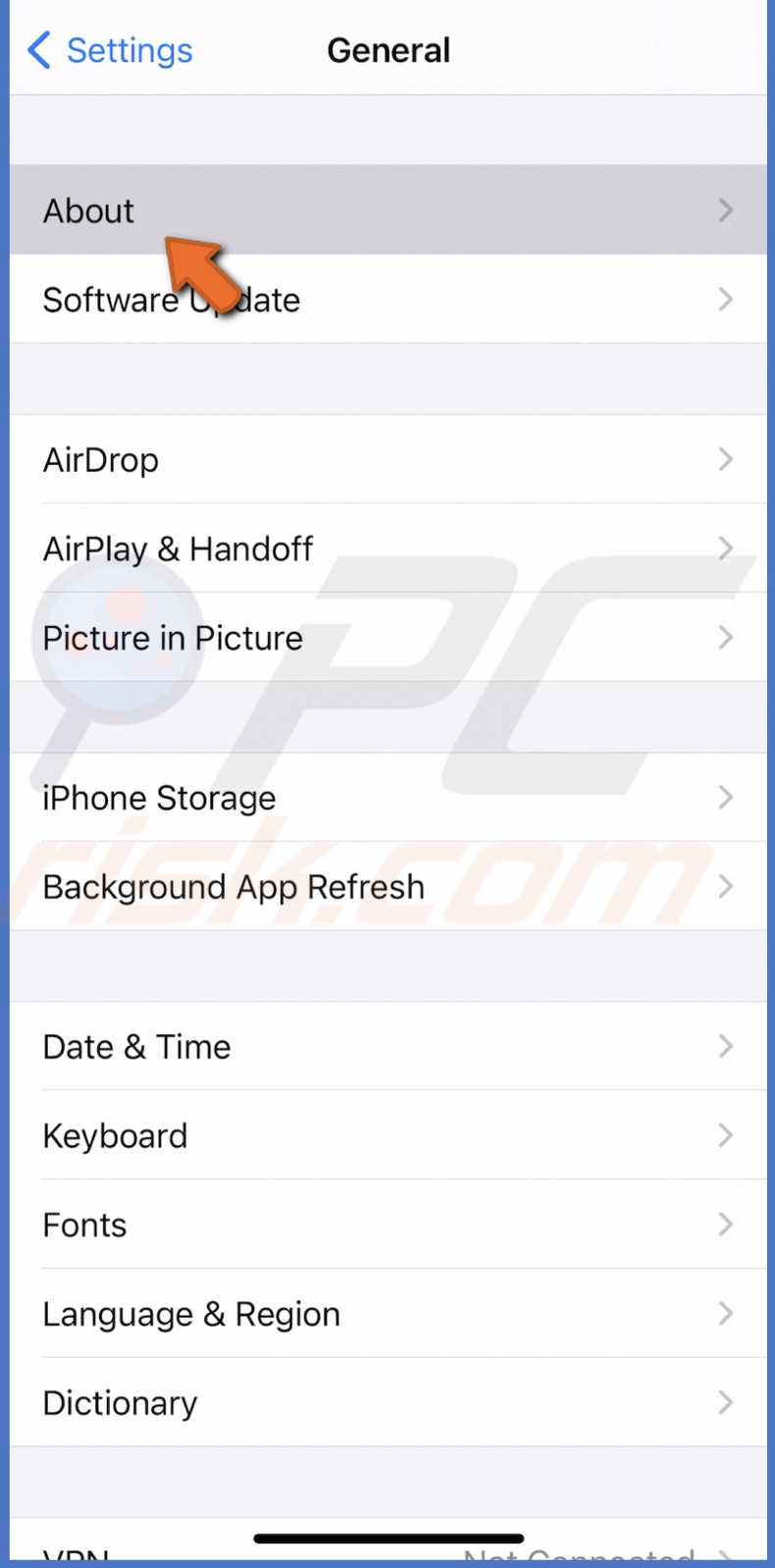Image resolution: width=775 pixels, height=1568 pixels.
Task: Open Date & Time settings
Action: [387, 1047]
